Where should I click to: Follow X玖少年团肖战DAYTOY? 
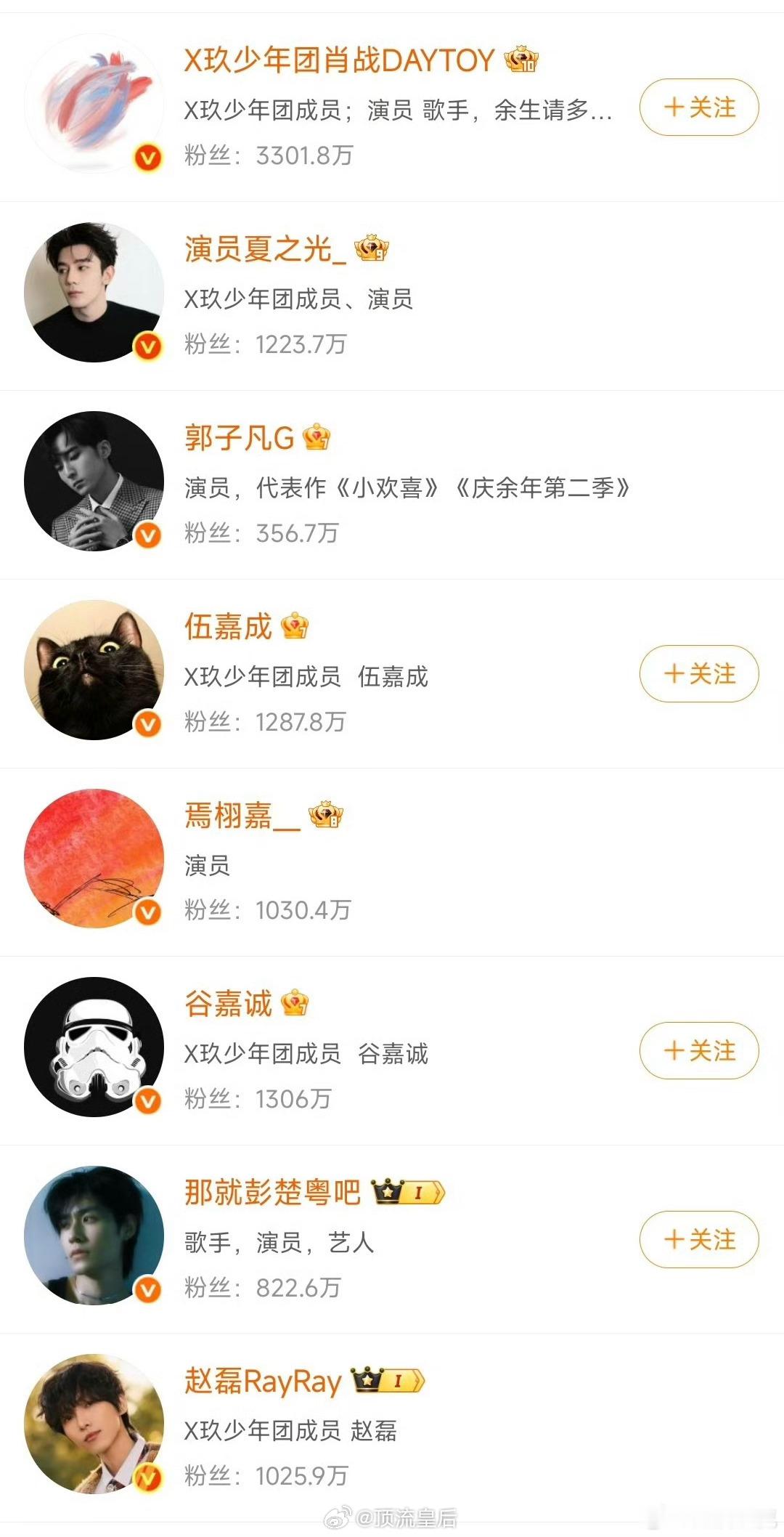(699, 108)
